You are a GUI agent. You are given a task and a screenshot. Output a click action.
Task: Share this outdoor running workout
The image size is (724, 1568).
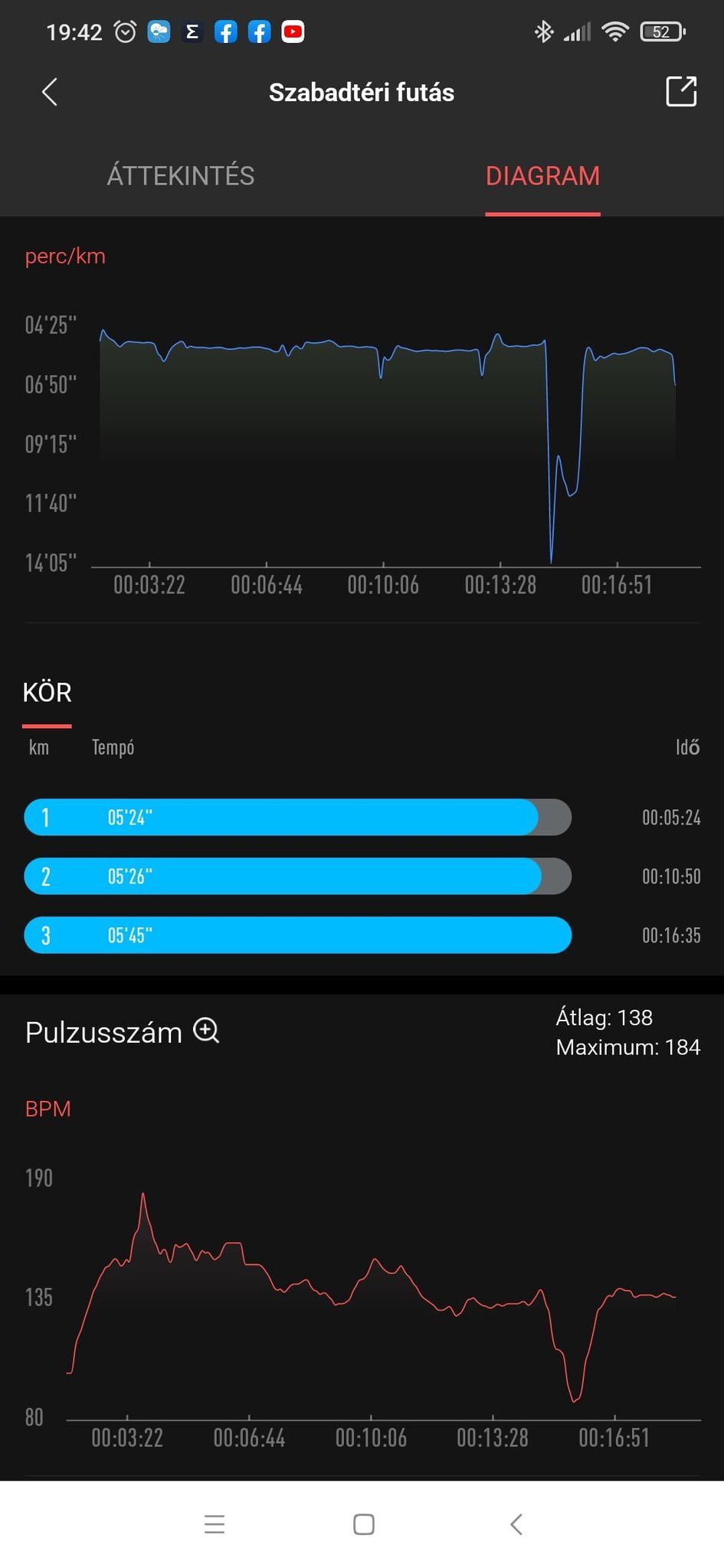[x=681, y=91]
